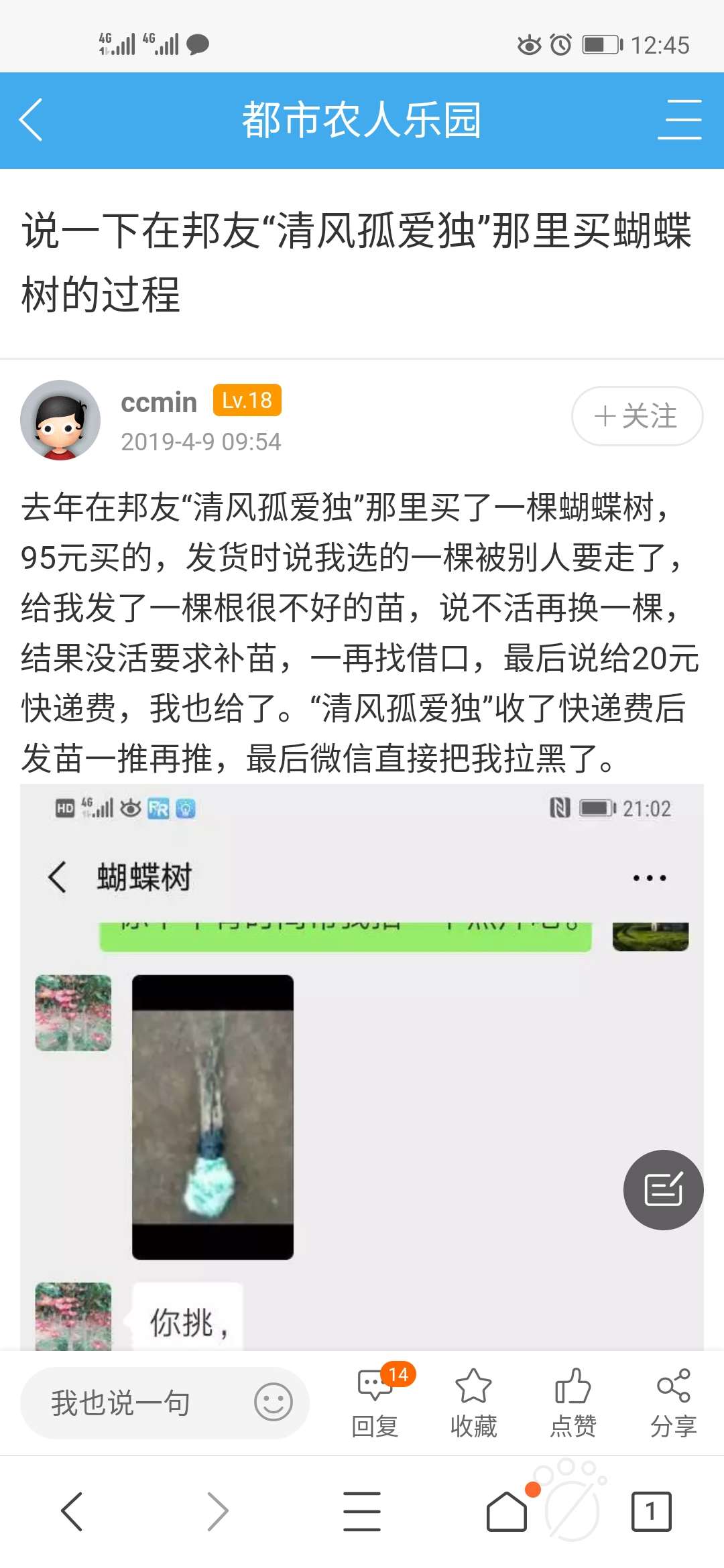Open the browser menu at the bottom
Viewport: 724px width, 1568px height.
[362, 1512]
